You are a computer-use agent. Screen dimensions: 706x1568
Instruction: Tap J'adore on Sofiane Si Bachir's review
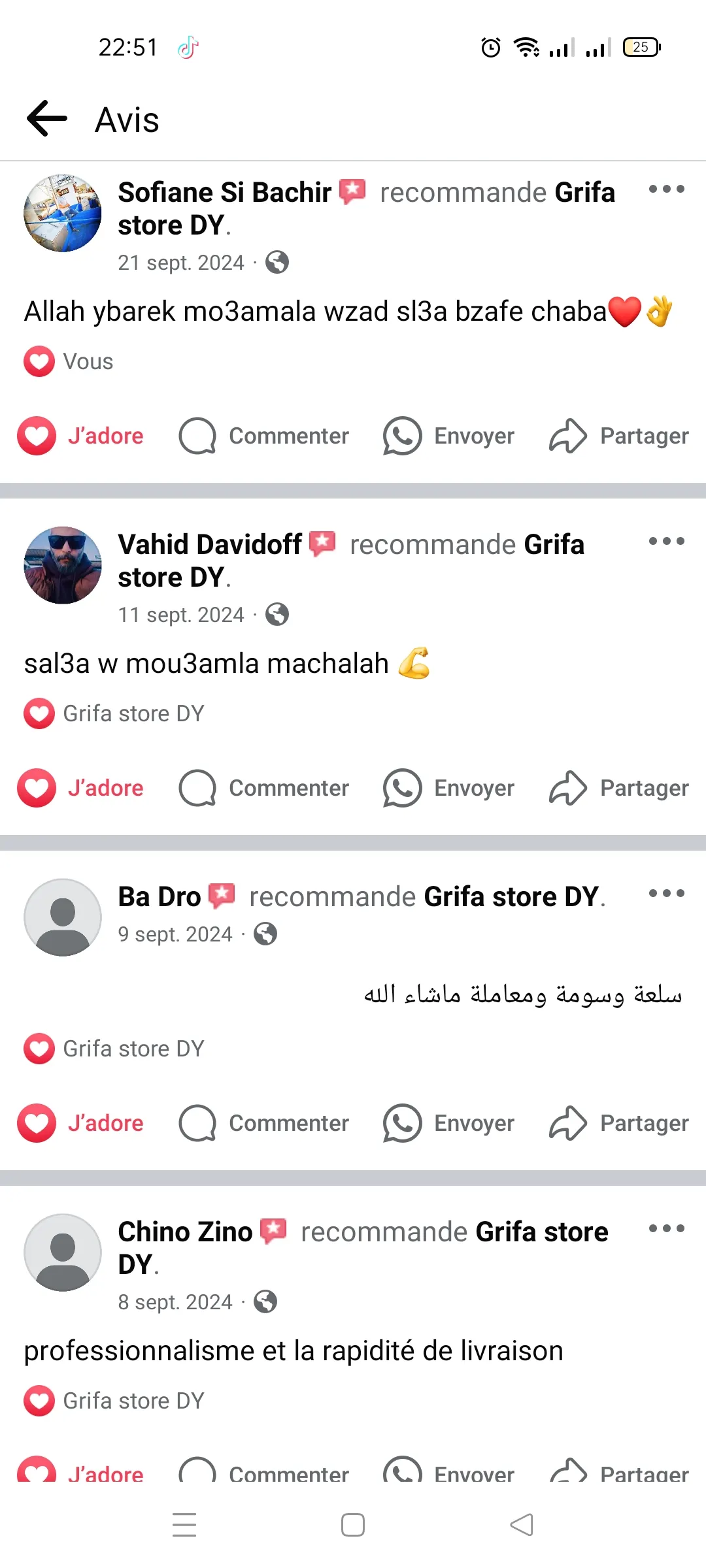click(x=81, y=436)
